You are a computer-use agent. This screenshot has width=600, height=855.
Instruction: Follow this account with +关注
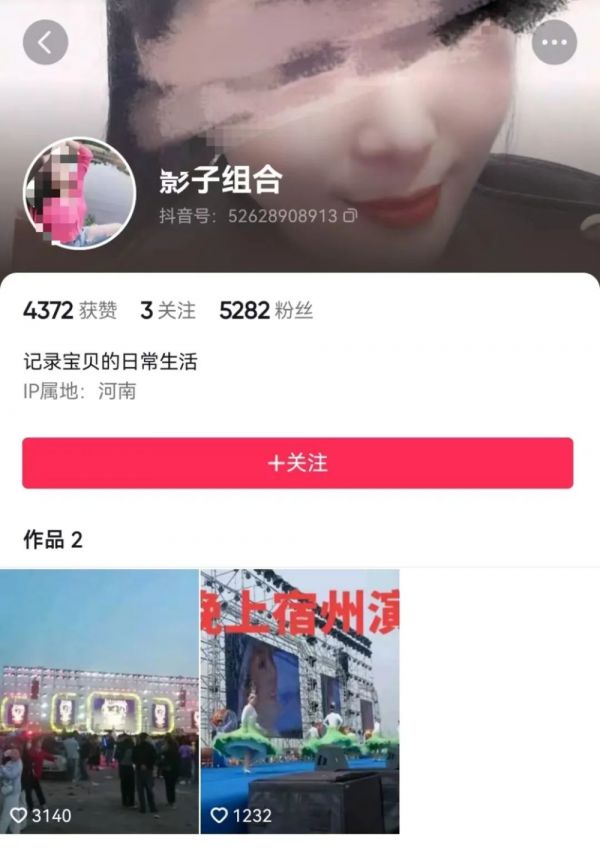tap(298, 463)
